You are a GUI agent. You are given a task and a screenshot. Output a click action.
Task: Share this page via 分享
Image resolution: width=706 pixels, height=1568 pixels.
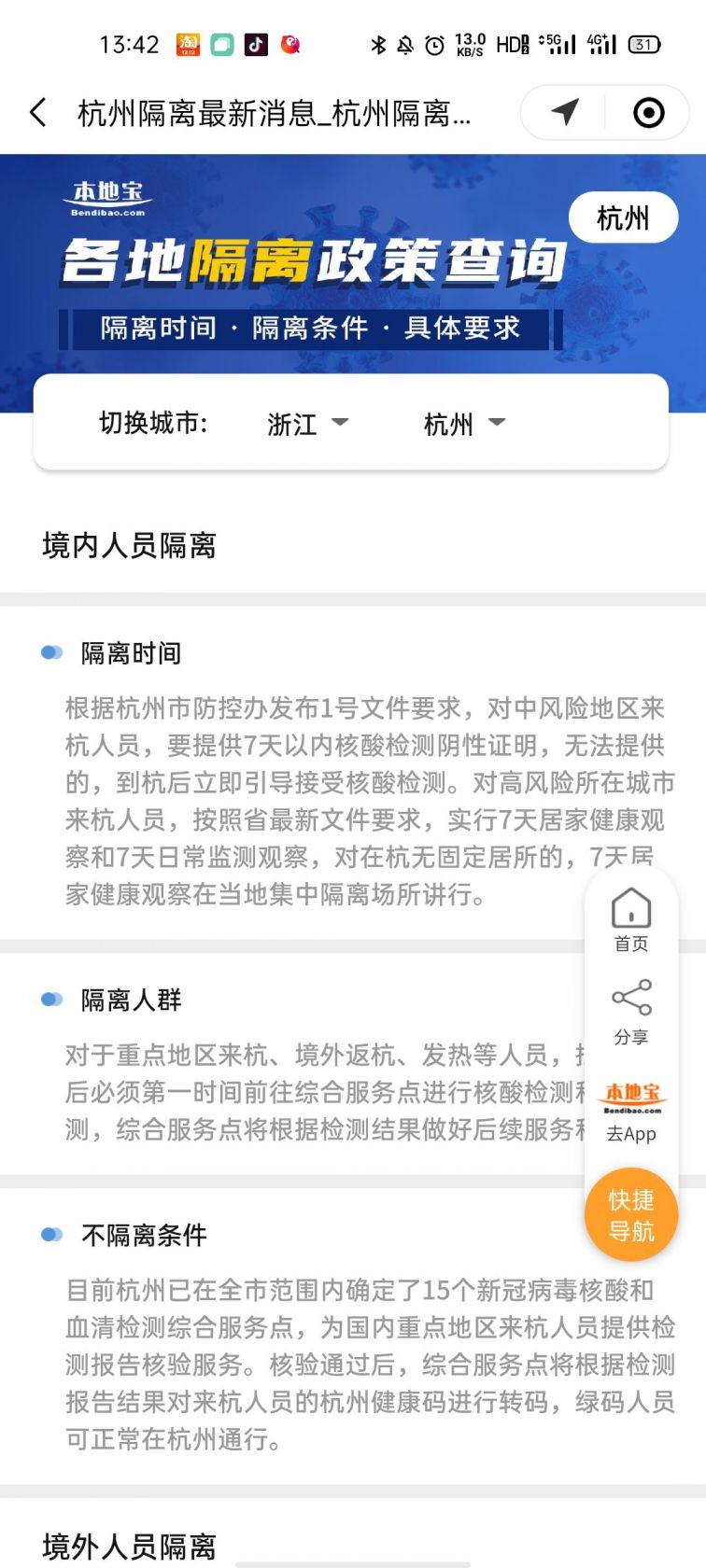pos(631,1012)
